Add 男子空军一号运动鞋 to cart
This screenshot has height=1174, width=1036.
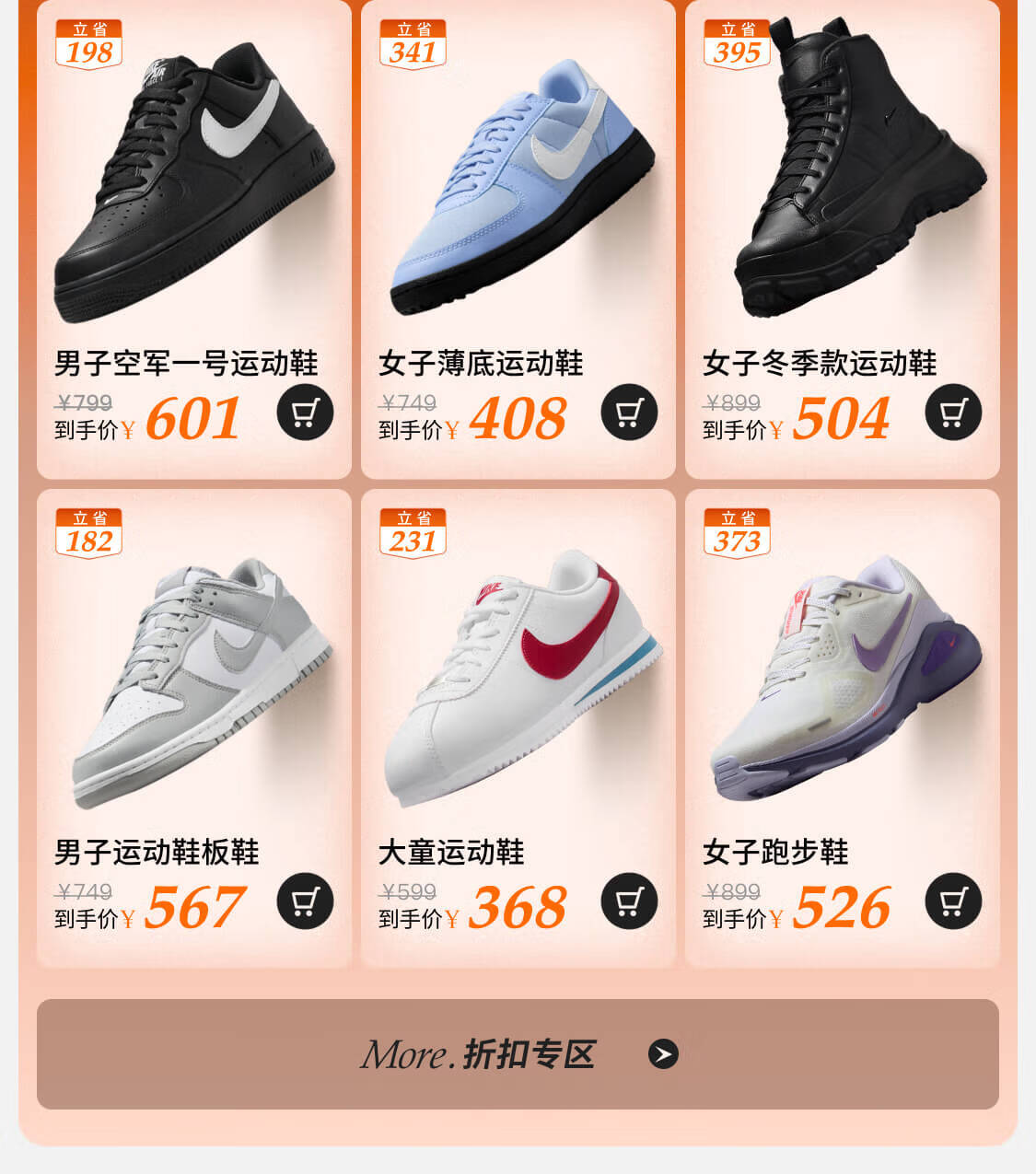coord(305,412)
